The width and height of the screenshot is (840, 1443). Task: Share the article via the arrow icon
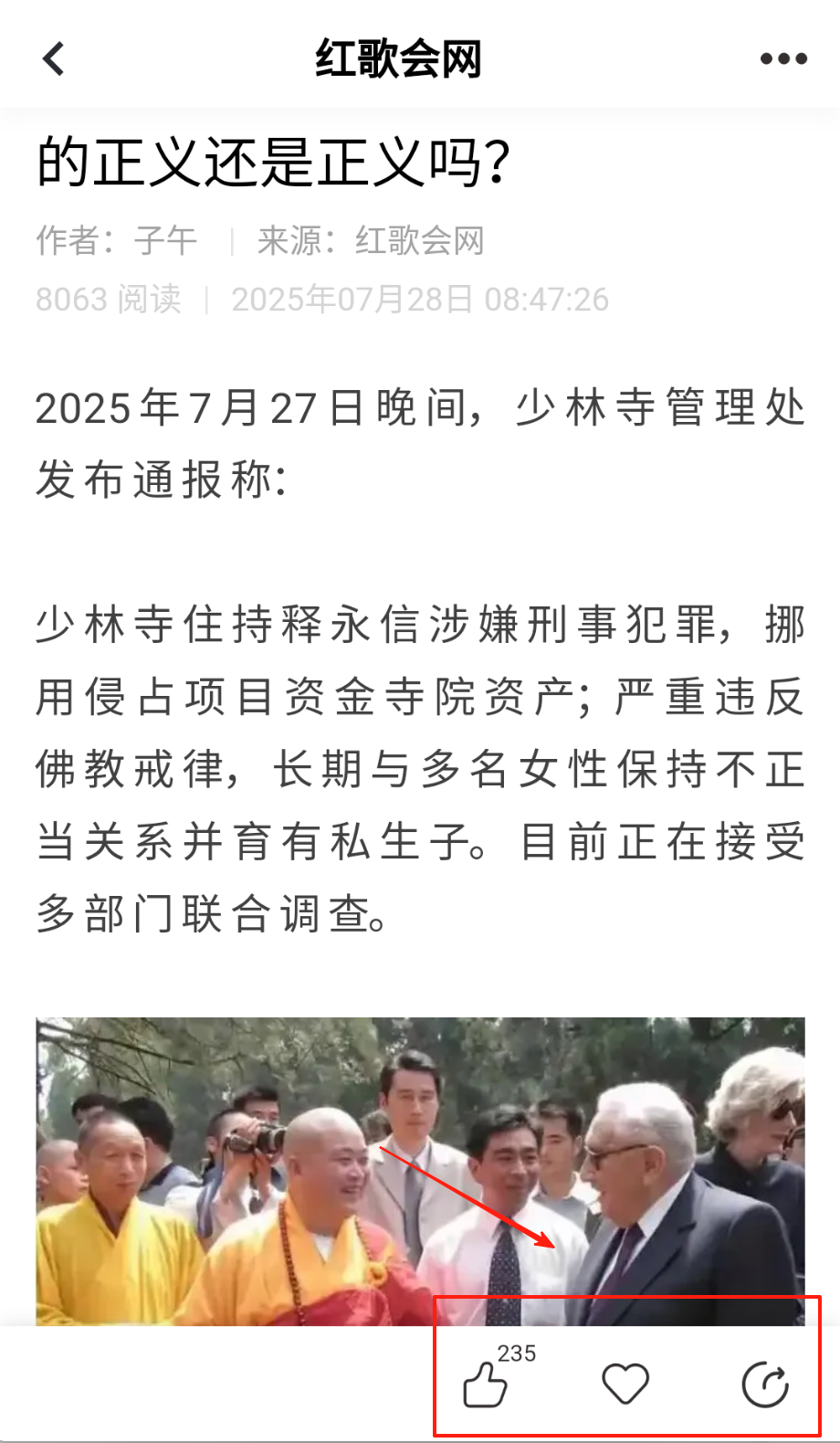pyautogui.click(x=765, y=1385)
